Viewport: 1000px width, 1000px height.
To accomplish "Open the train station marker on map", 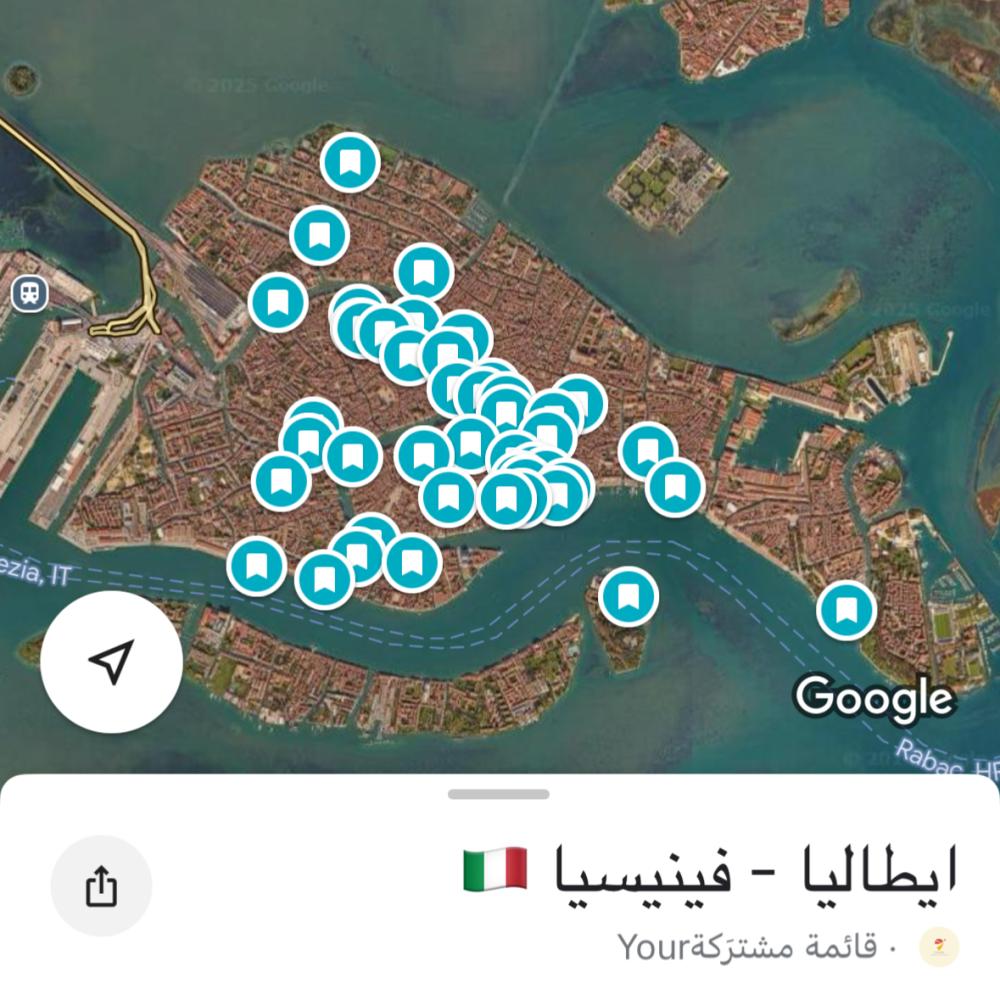I will 32,293.
